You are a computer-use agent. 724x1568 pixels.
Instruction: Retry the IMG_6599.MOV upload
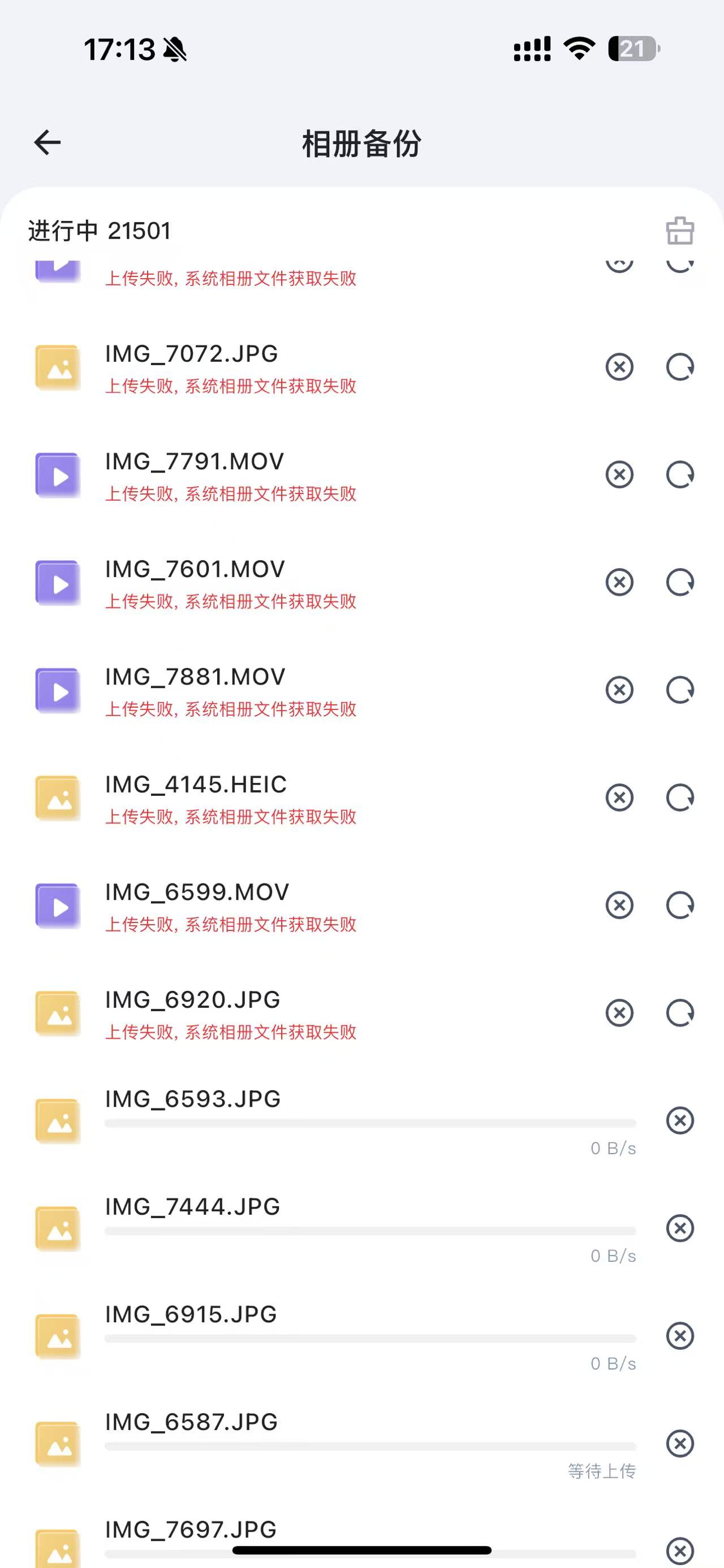click(x=679, y=905)
